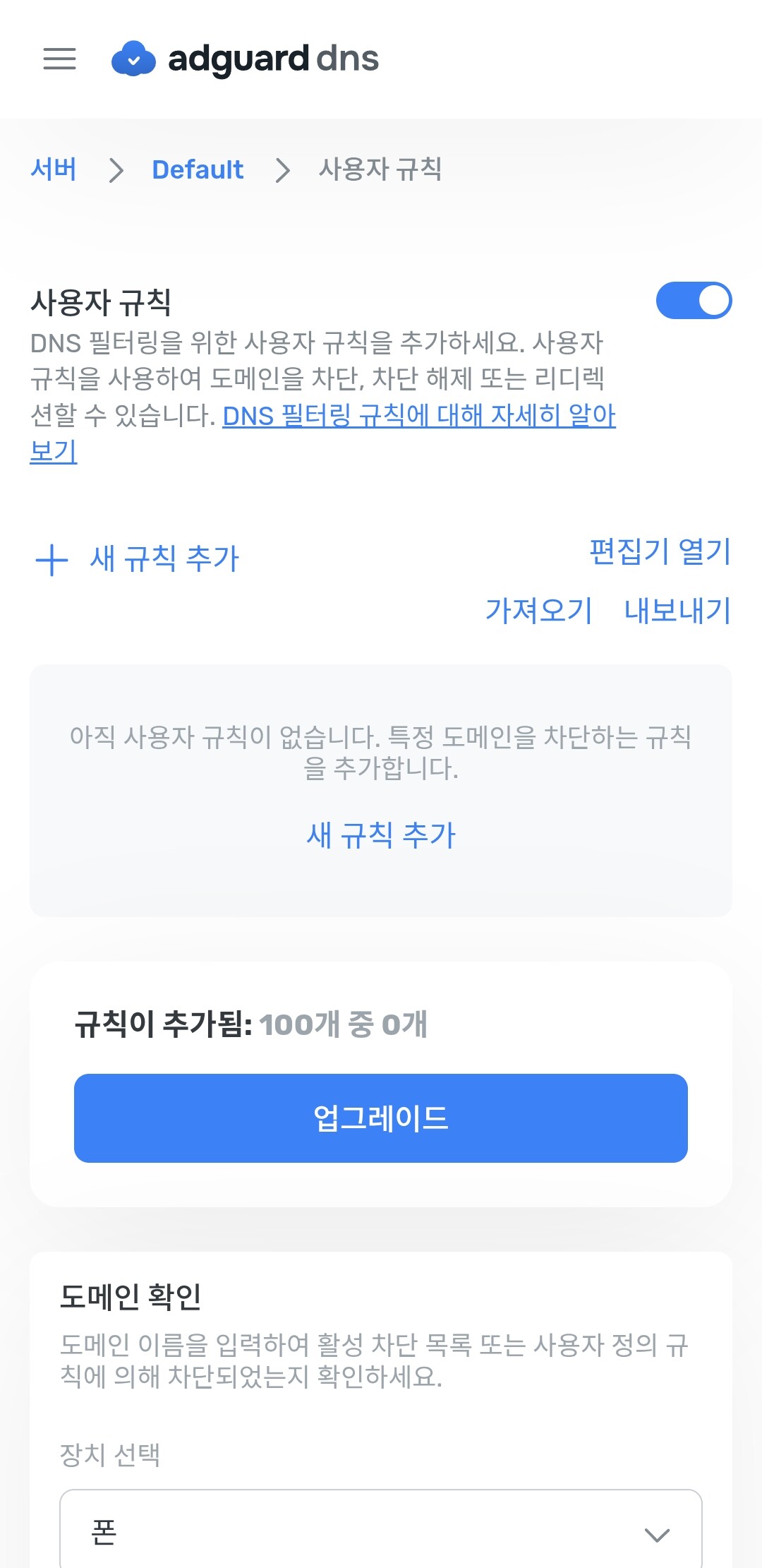This screenshot has height=1568, width=762.
Task: Import rules with 가져오기
Action: click(x=538, y=611)
